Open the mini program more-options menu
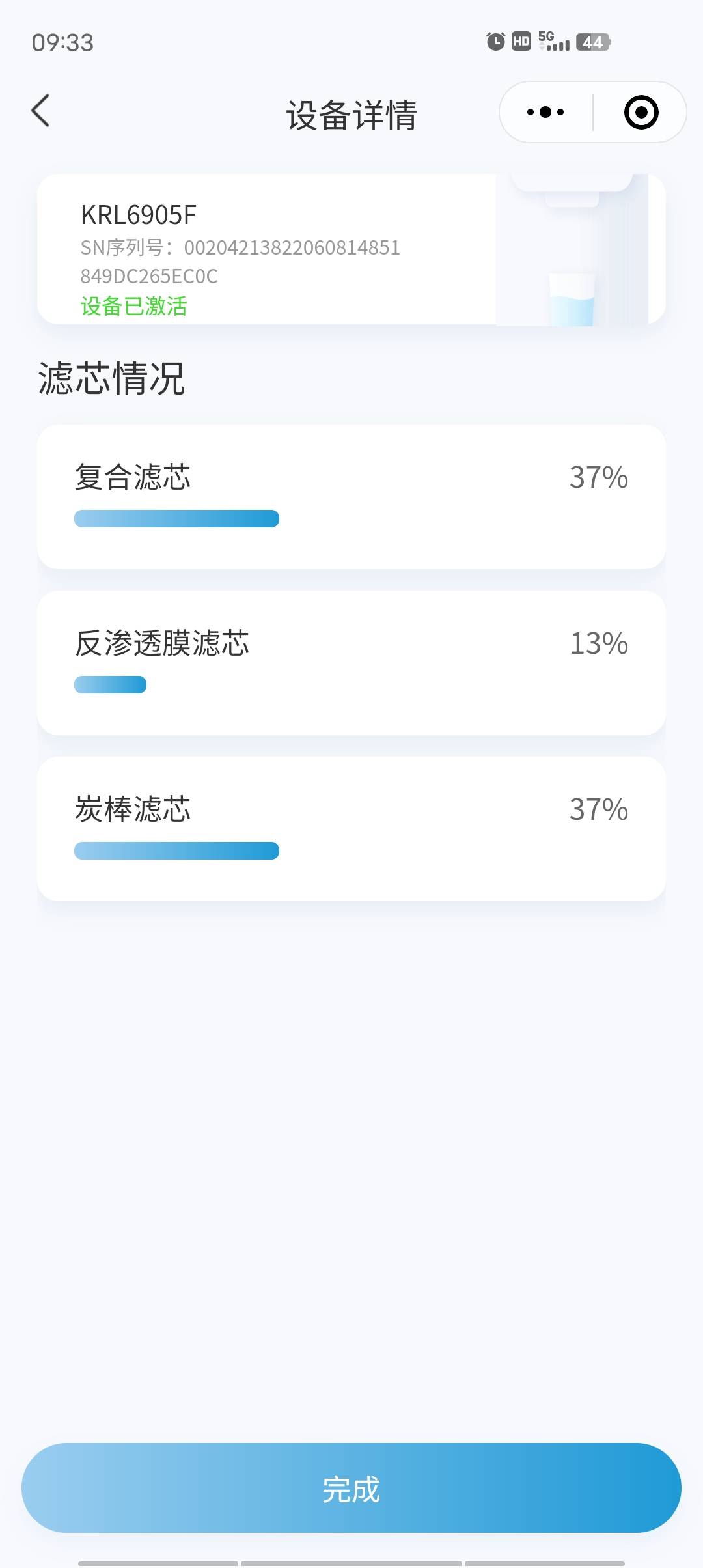 (545, 112)
